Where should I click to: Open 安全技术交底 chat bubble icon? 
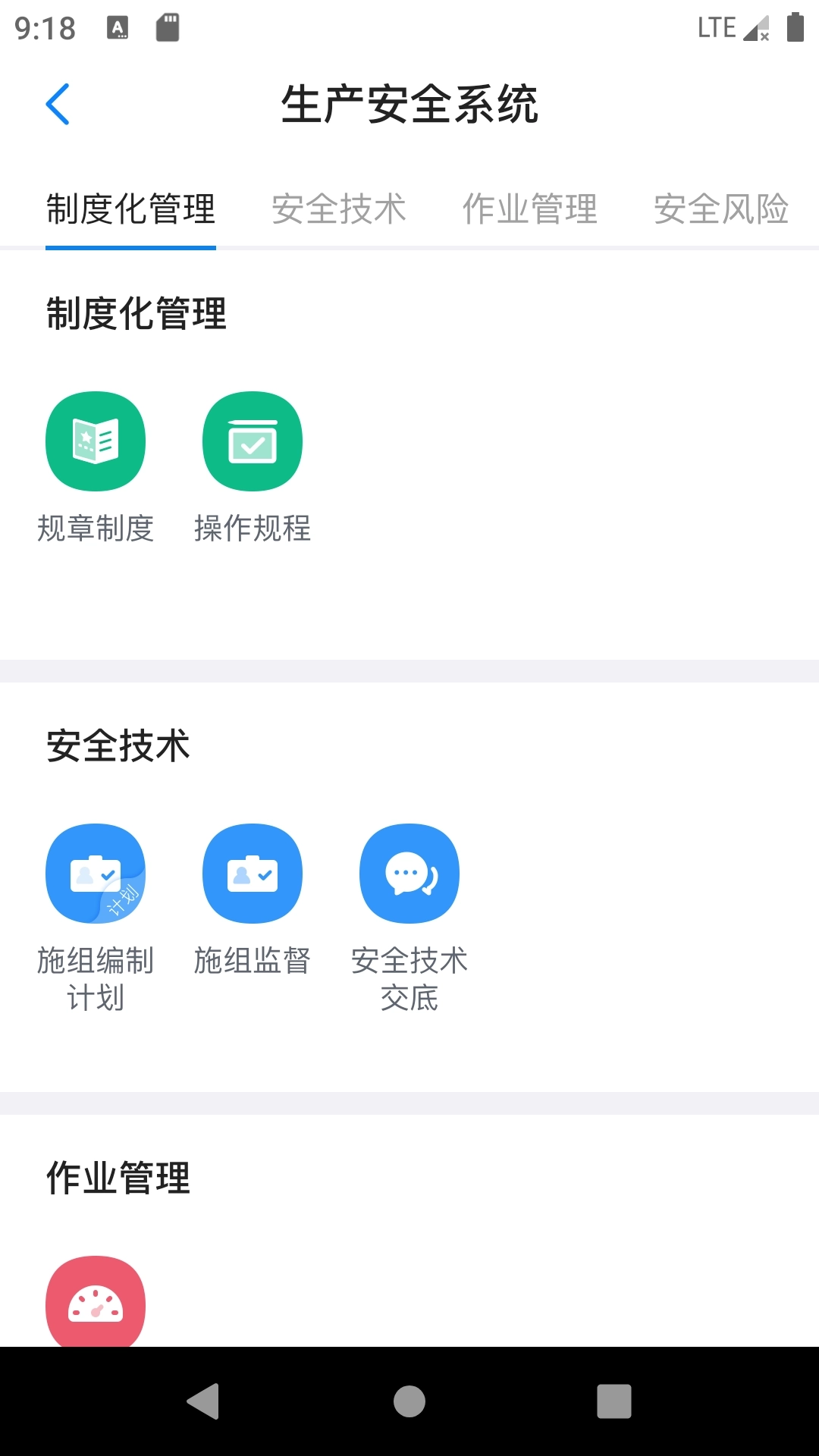click(x=409, y=873)
